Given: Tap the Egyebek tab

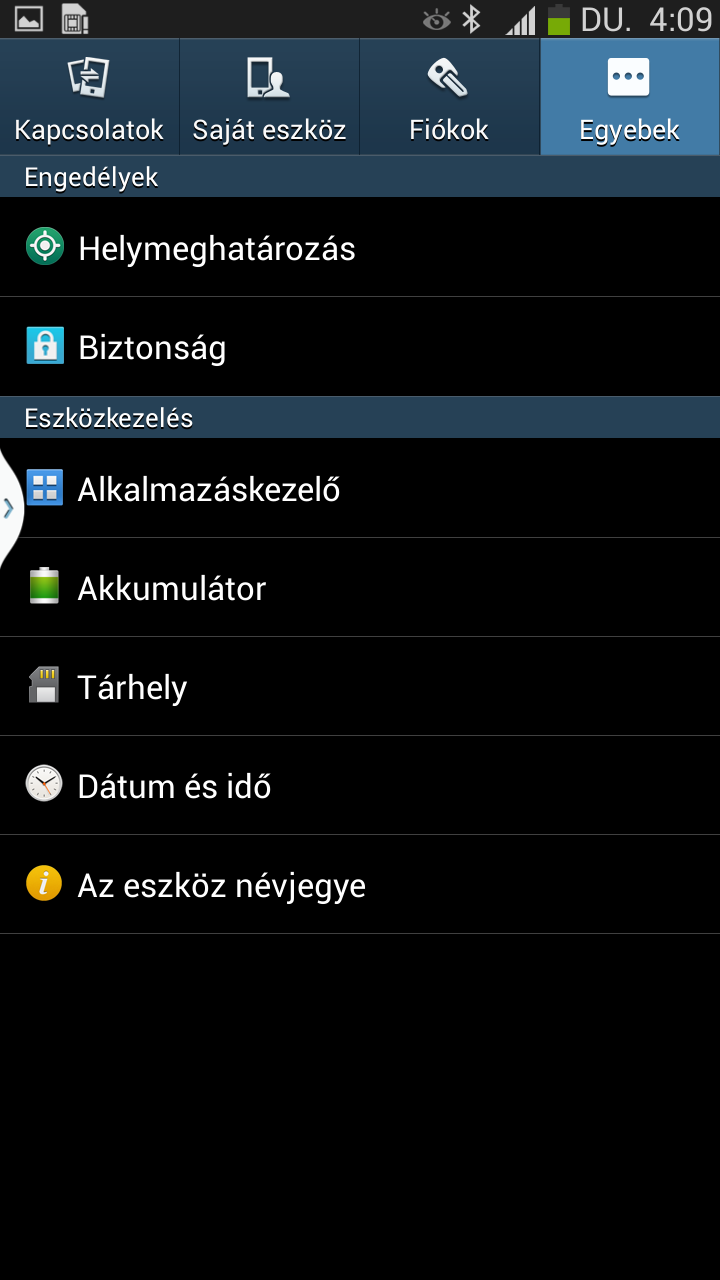Looking at the screenshot, I should click(629, 97).
